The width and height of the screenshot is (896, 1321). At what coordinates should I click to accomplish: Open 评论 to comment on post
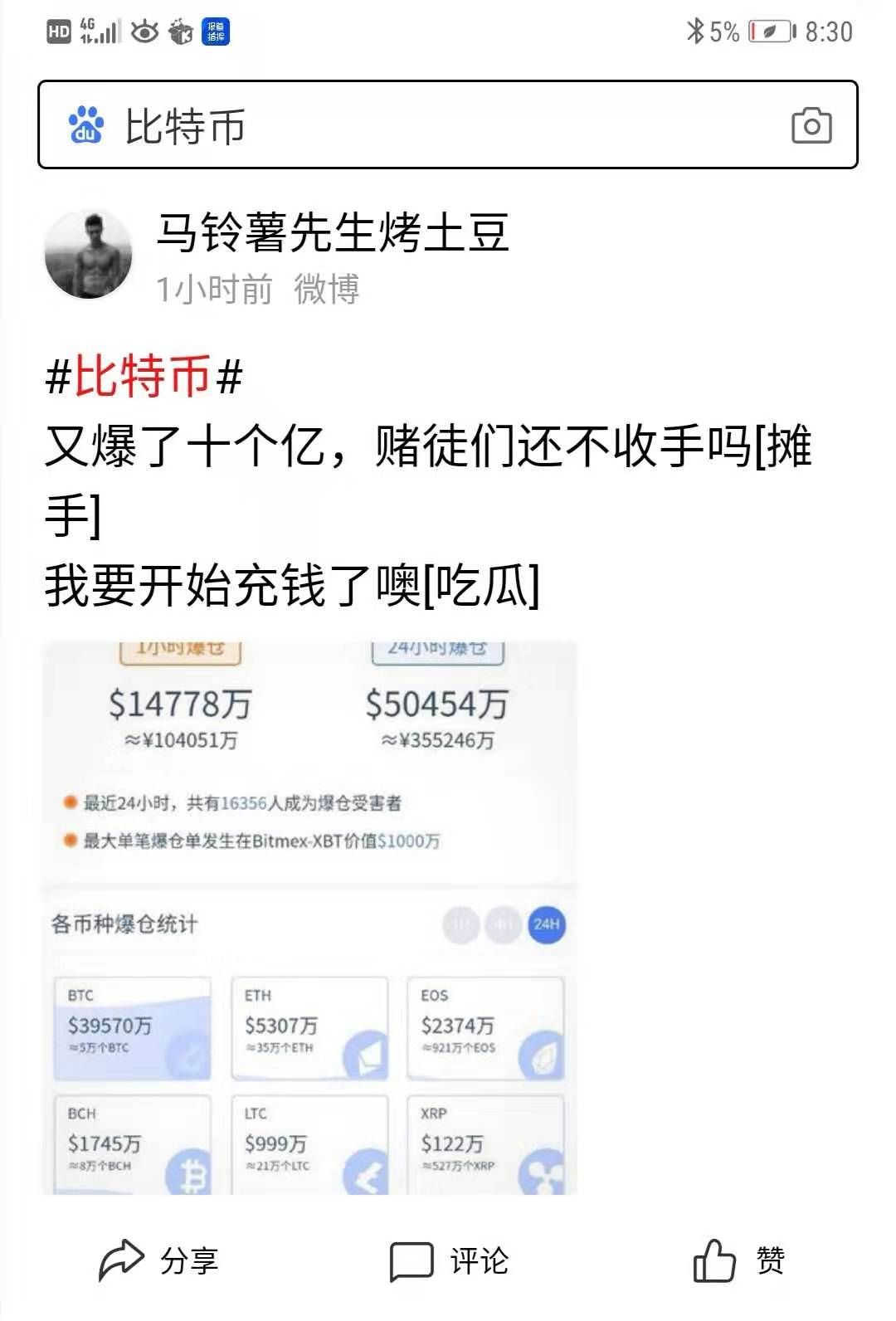pyautogui.click(x=449, y=1261)
